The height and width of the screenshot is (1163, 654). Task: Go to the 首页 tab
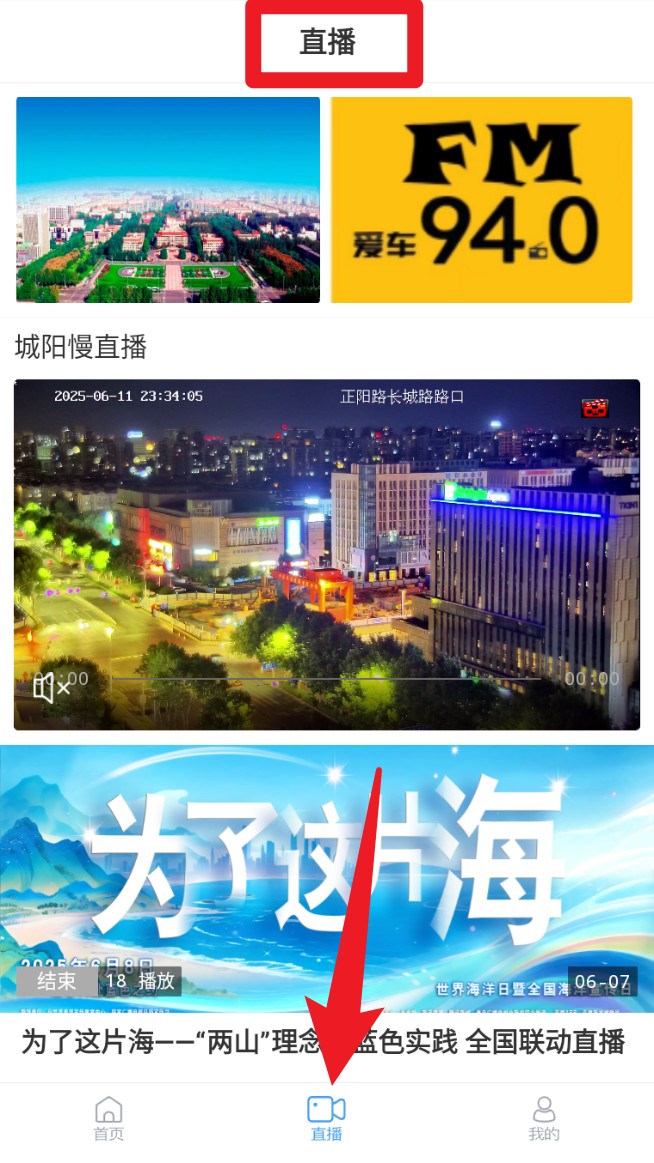click(108, 1118)
